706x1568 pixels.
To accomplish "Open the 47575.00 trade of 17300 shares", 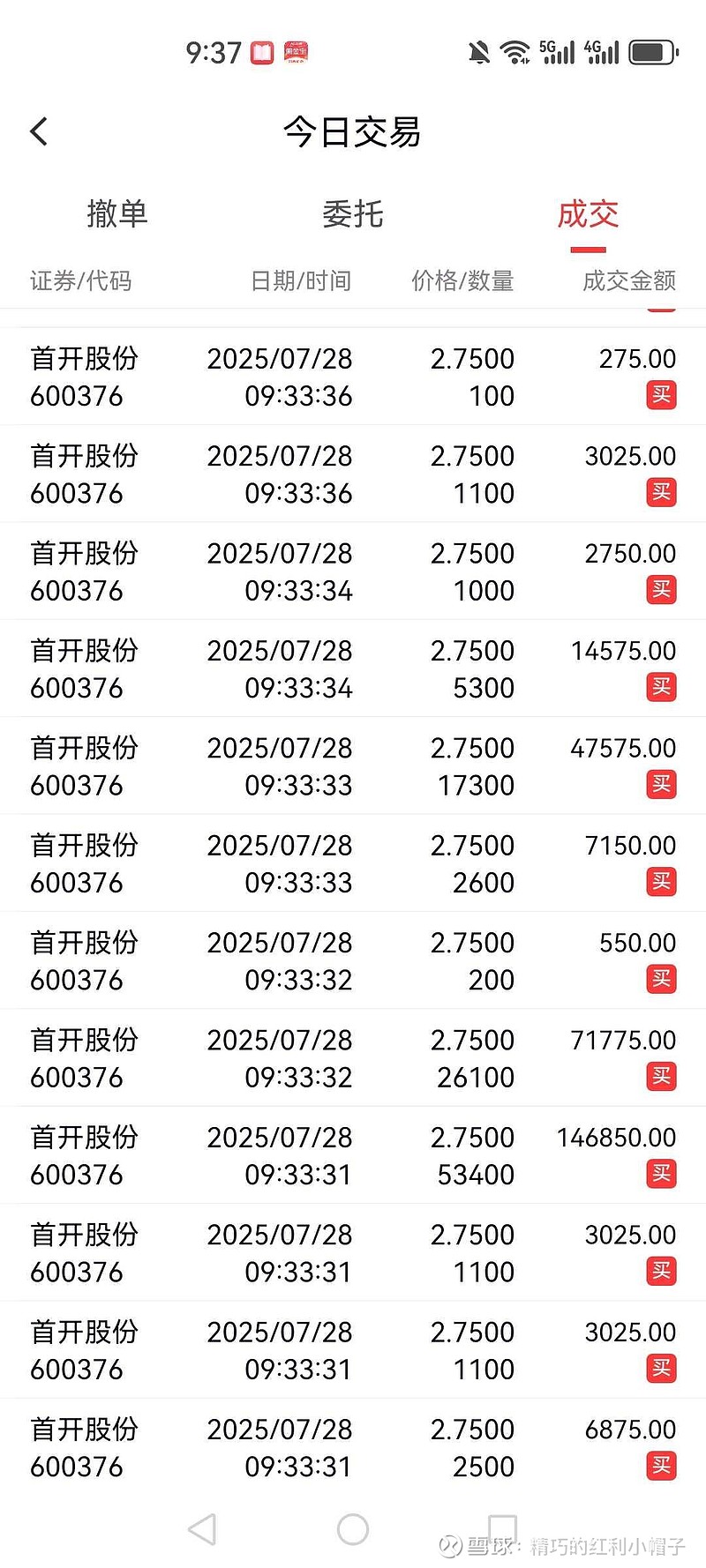I will 353,765.
